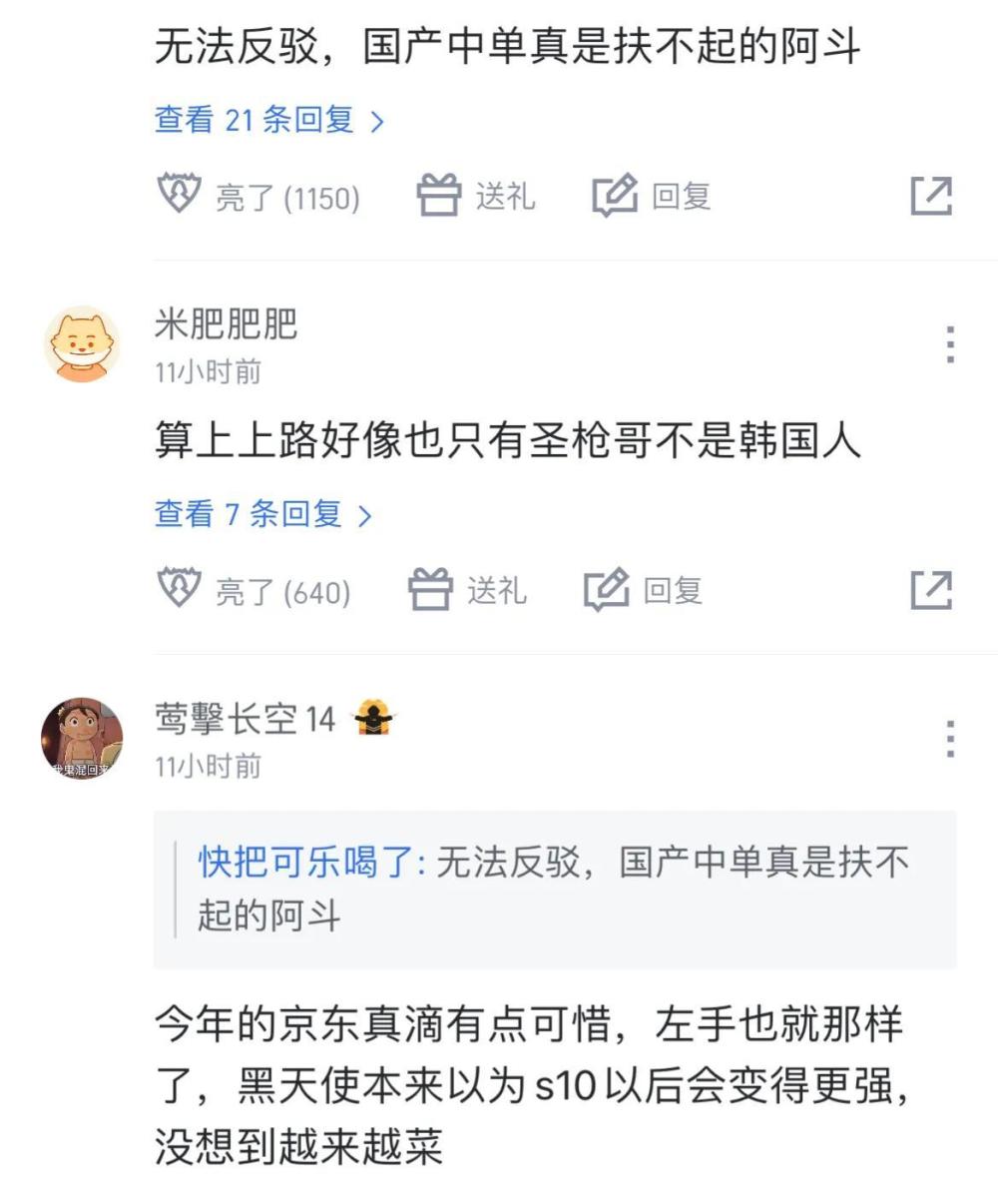Open the quoted comment from 快把可乐喝了
The image size is (998, 1204).
pos(554,888)
